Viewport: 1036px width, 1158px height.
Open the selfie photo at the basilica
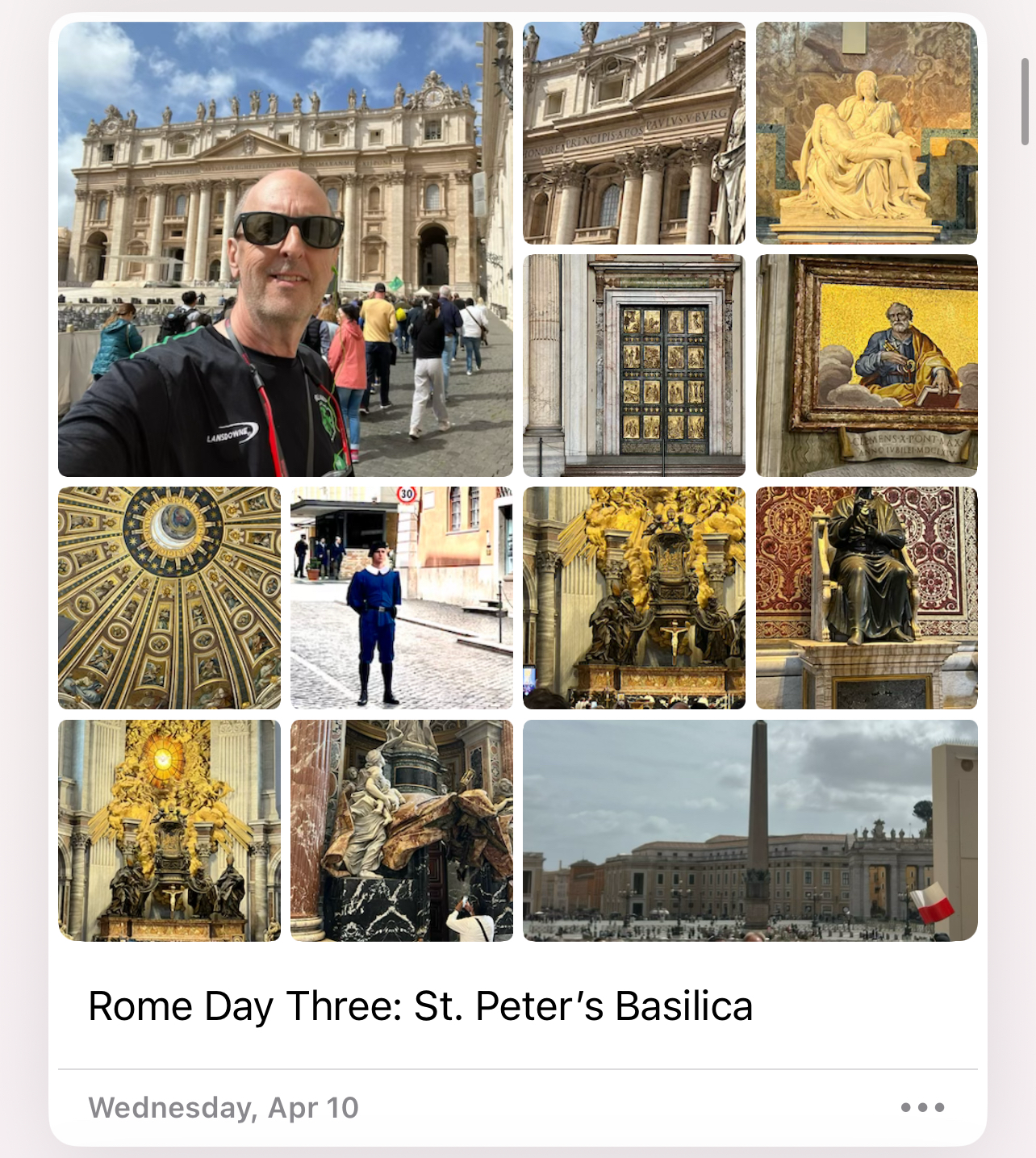[x=286, y=249]
